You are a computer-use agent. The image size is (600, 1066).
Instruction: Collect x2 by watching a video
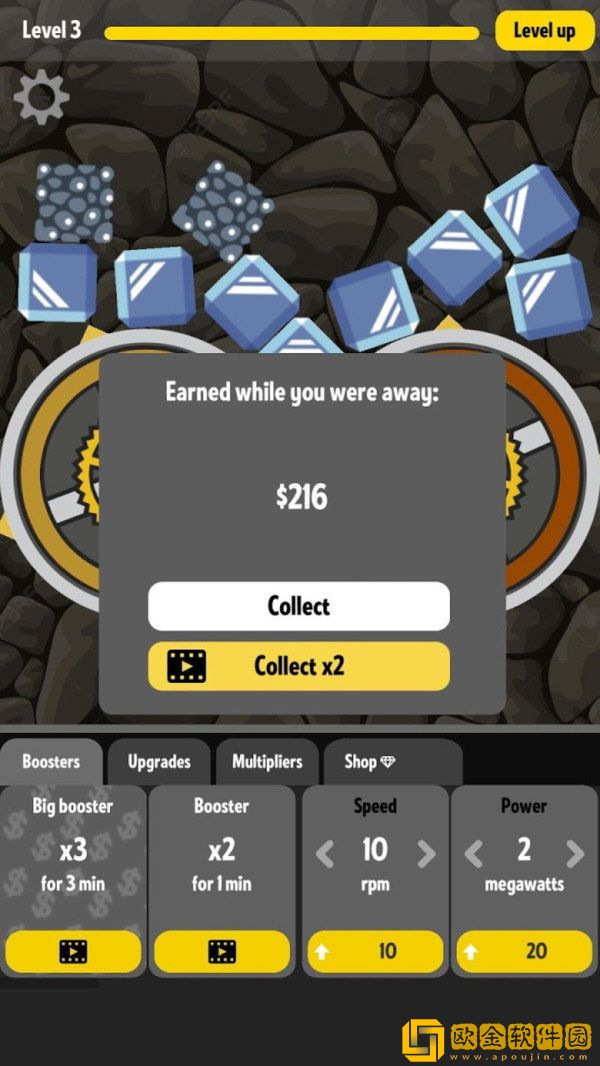(299, 666)
